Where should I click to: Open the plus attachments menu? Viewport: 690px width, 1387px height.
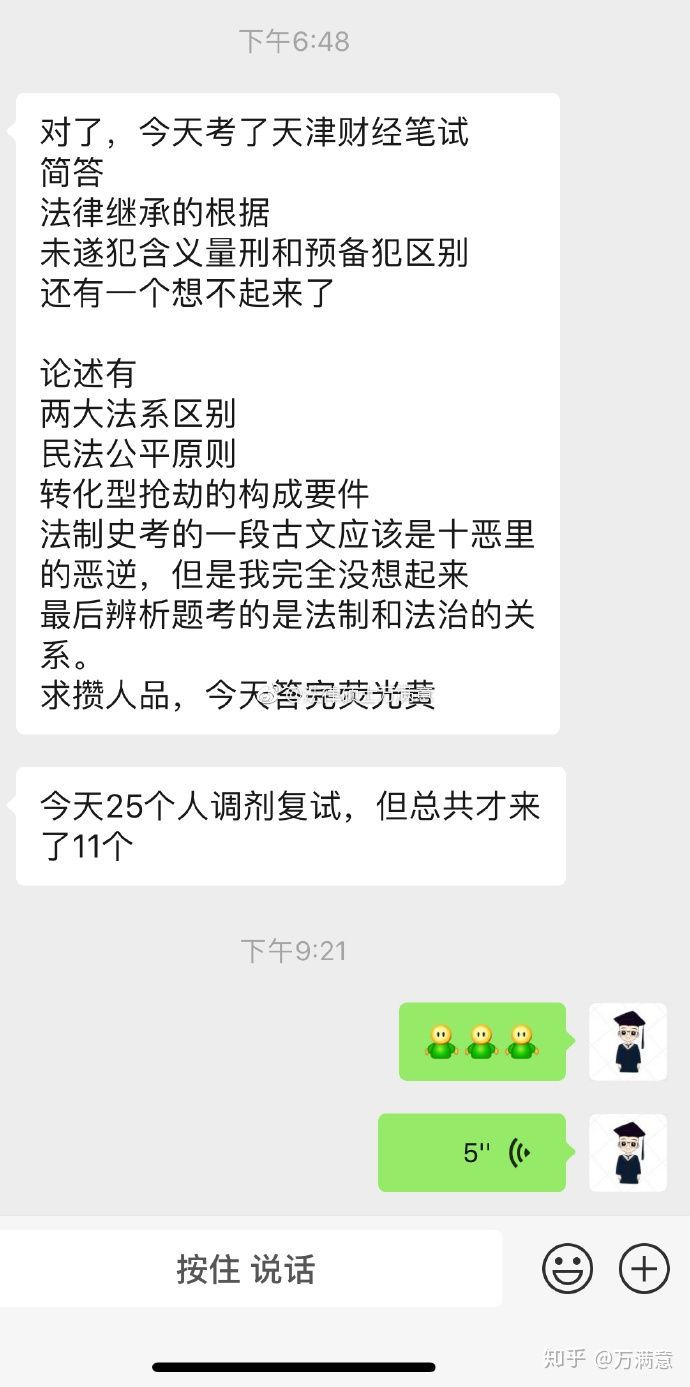click(x=644, y=1269)
